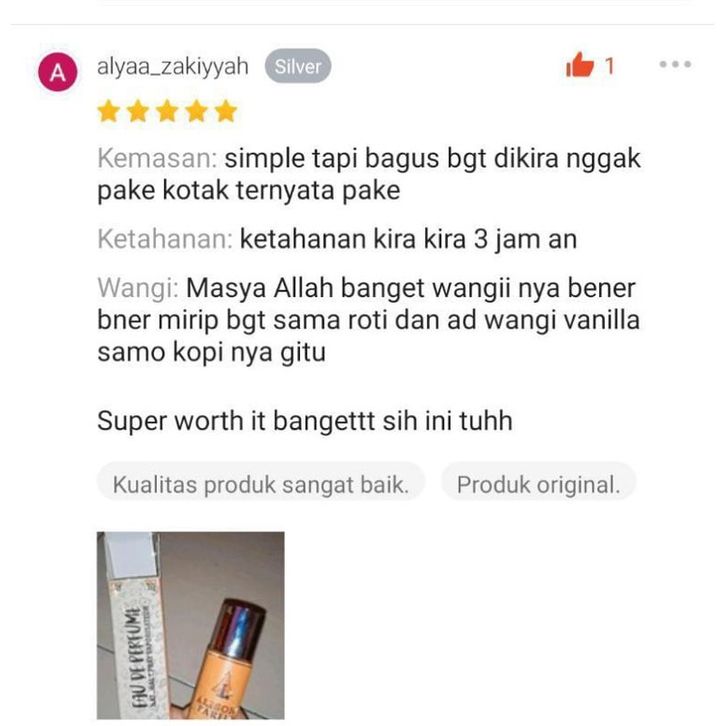Open the three-dot menu on the review
The image size is (726, 726).
(x=675, y=65)
